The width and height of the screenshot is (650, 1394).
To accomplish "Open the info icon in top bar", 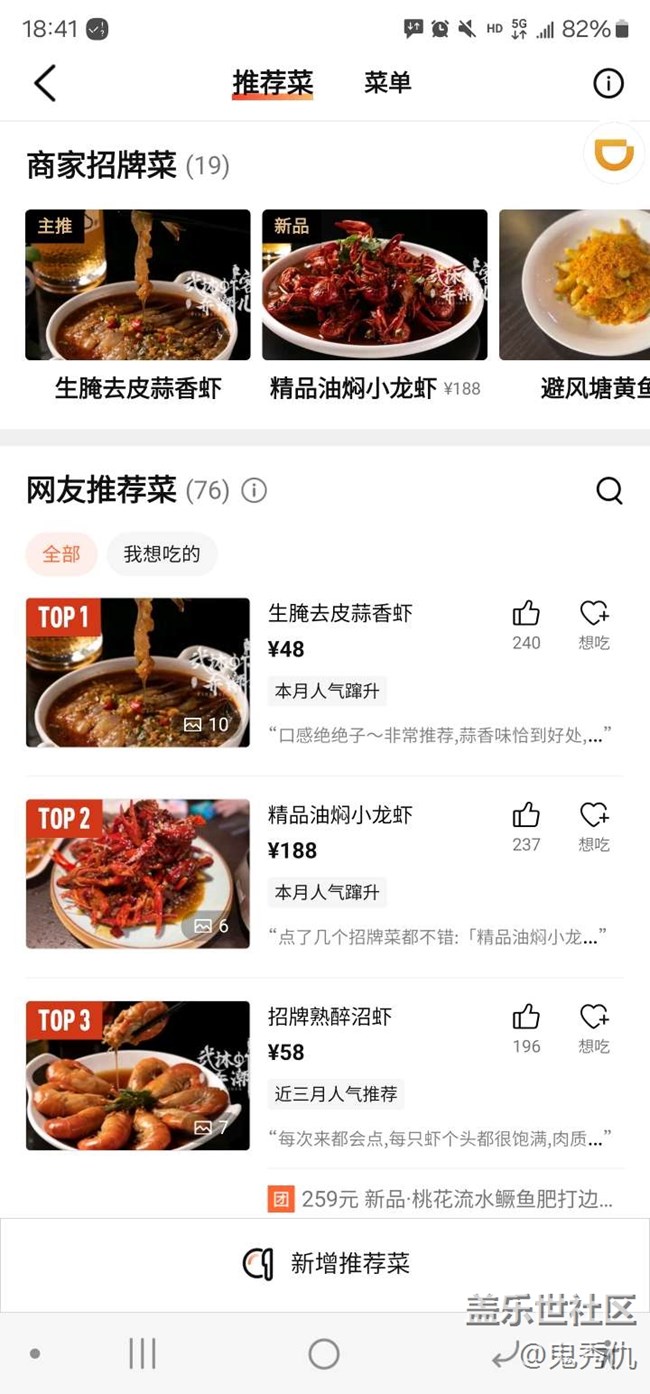I will pyautogui.click(x=608, y=83).
